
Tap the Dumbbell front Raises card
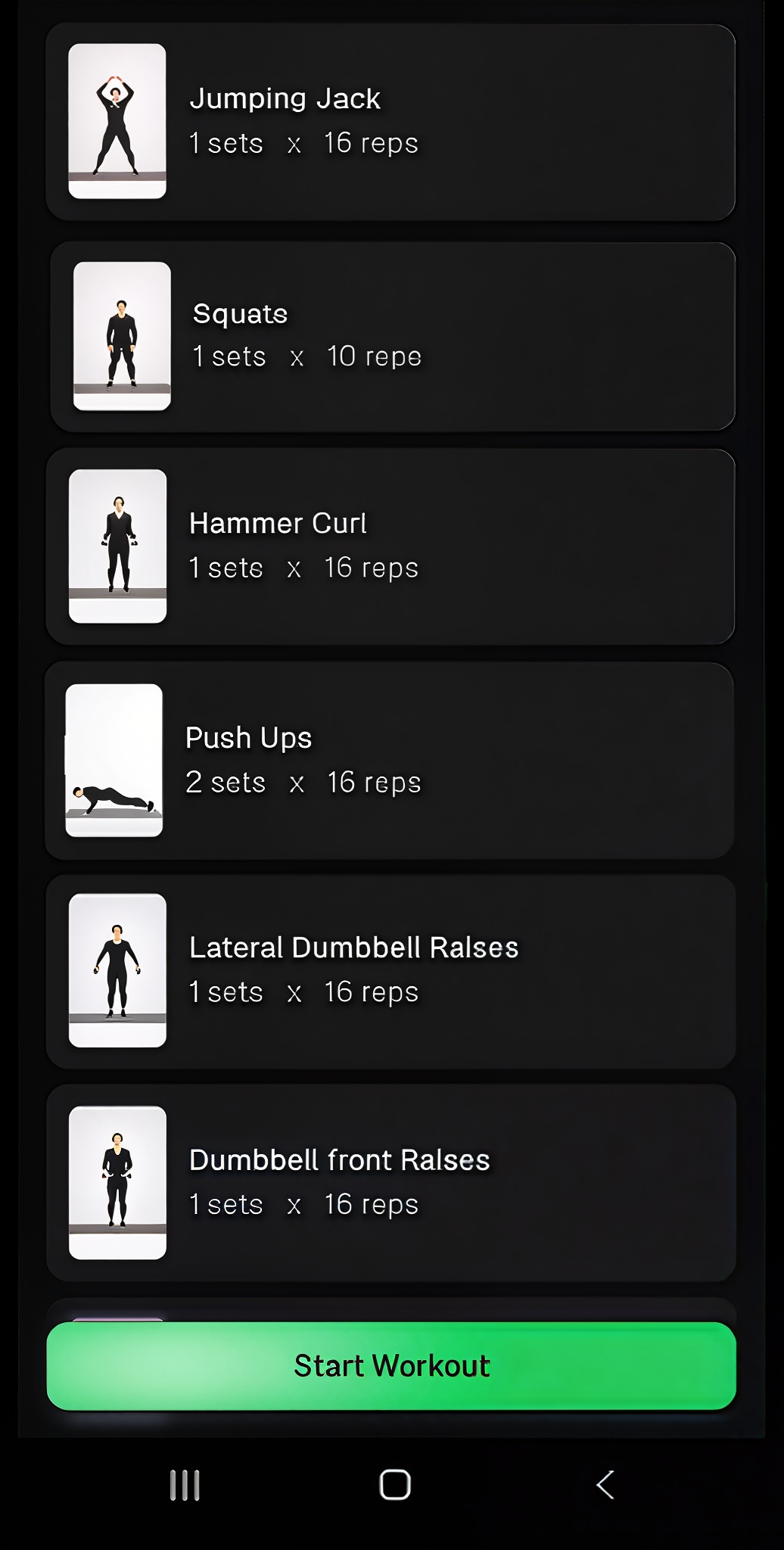click(390, 1183)
